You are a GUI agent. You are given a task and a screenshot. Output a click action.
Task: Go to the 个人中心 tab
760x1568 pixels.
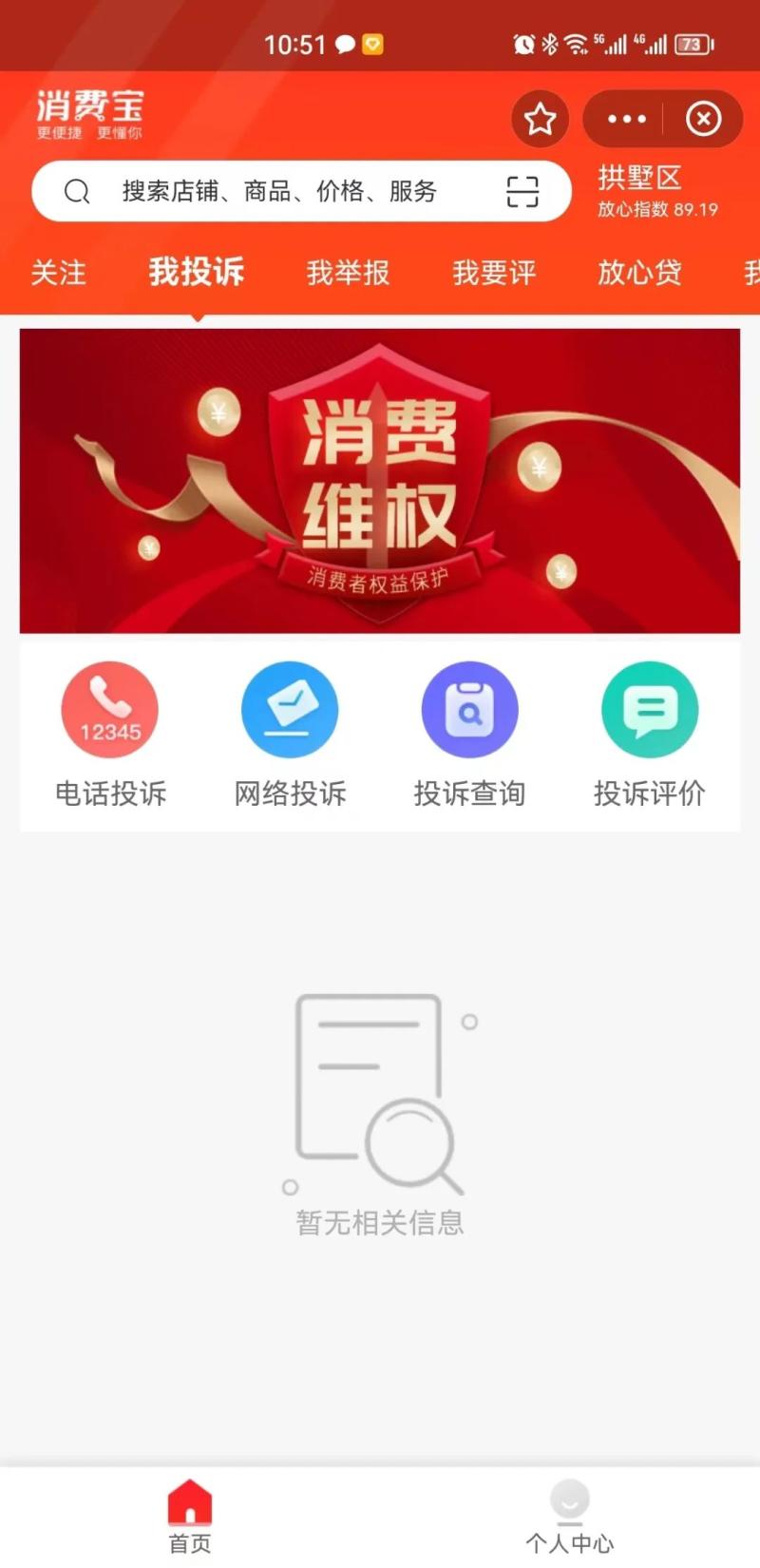click(570, 1516)
